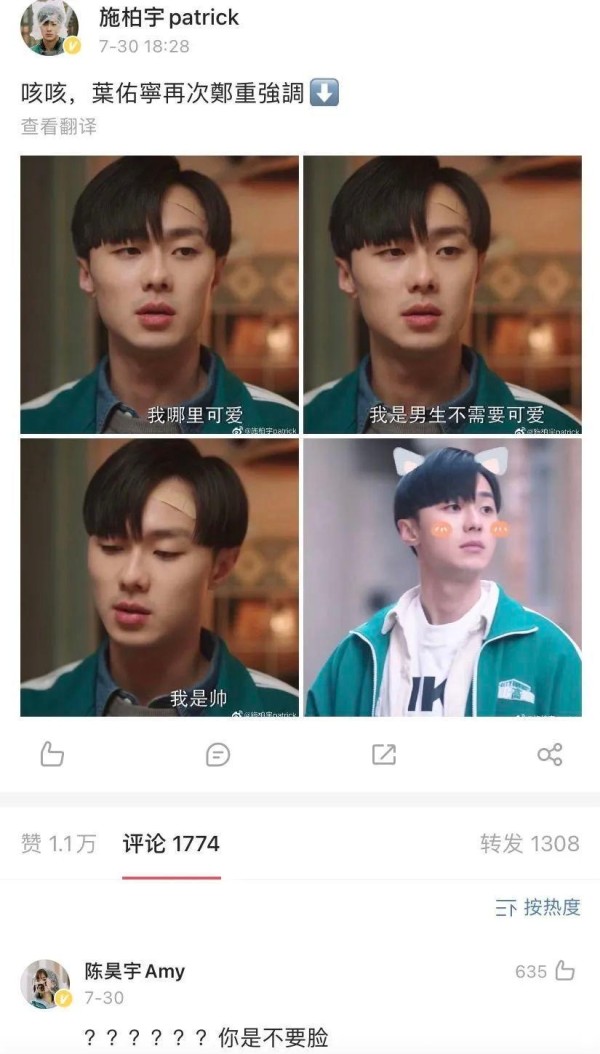Image resolution: width=600 pixels, height=1054 pixels.
Task: Select the 评论 1774 tab
Action: 171,843
